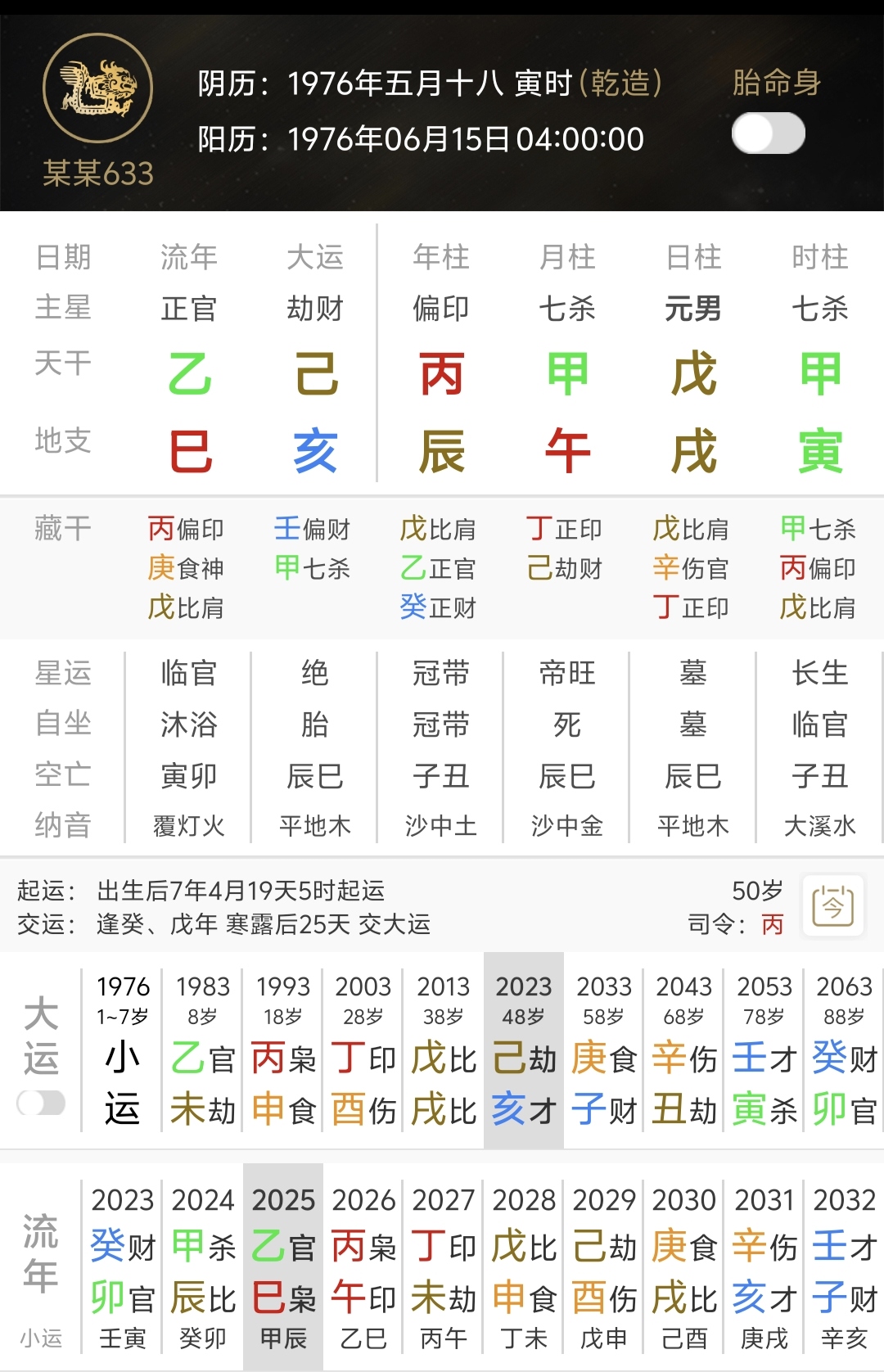Tap the 今 calendar icon
884x1372 pixels.
(832, 906)
